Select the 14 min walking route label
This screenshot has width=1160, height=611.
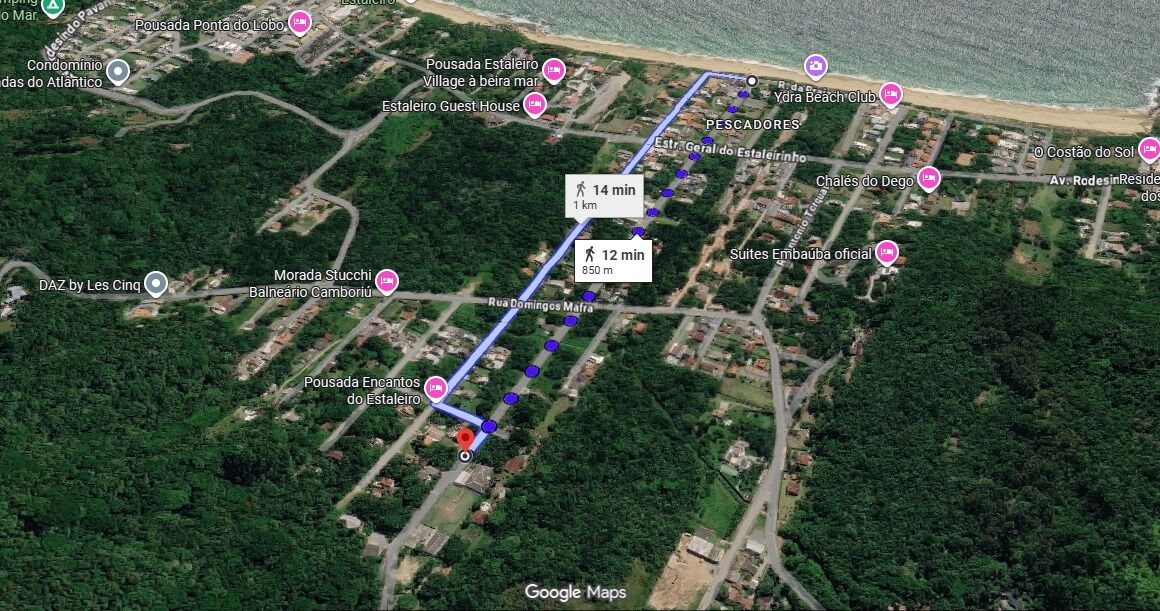coord(604,196)
